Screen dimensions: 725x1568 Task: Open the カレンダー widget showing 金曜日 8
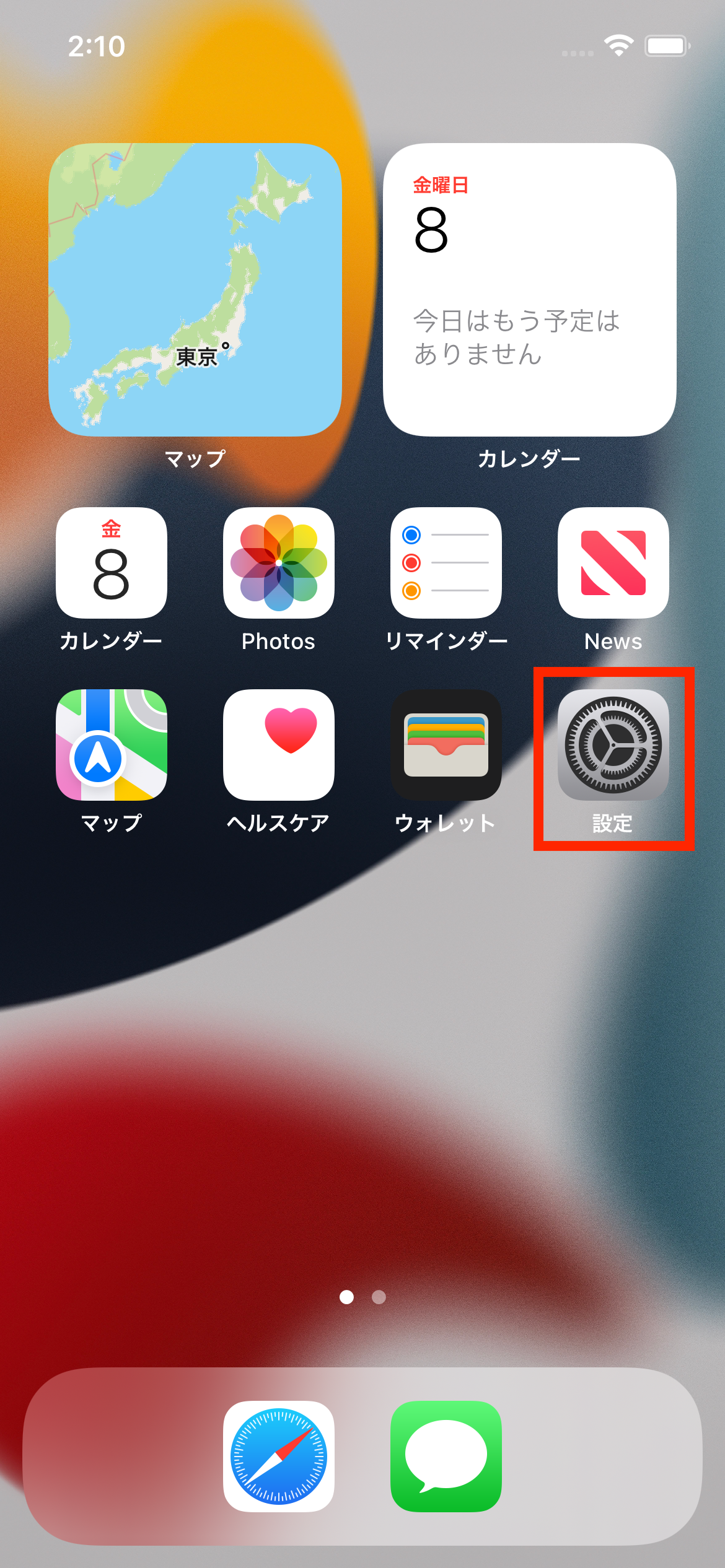530,290
